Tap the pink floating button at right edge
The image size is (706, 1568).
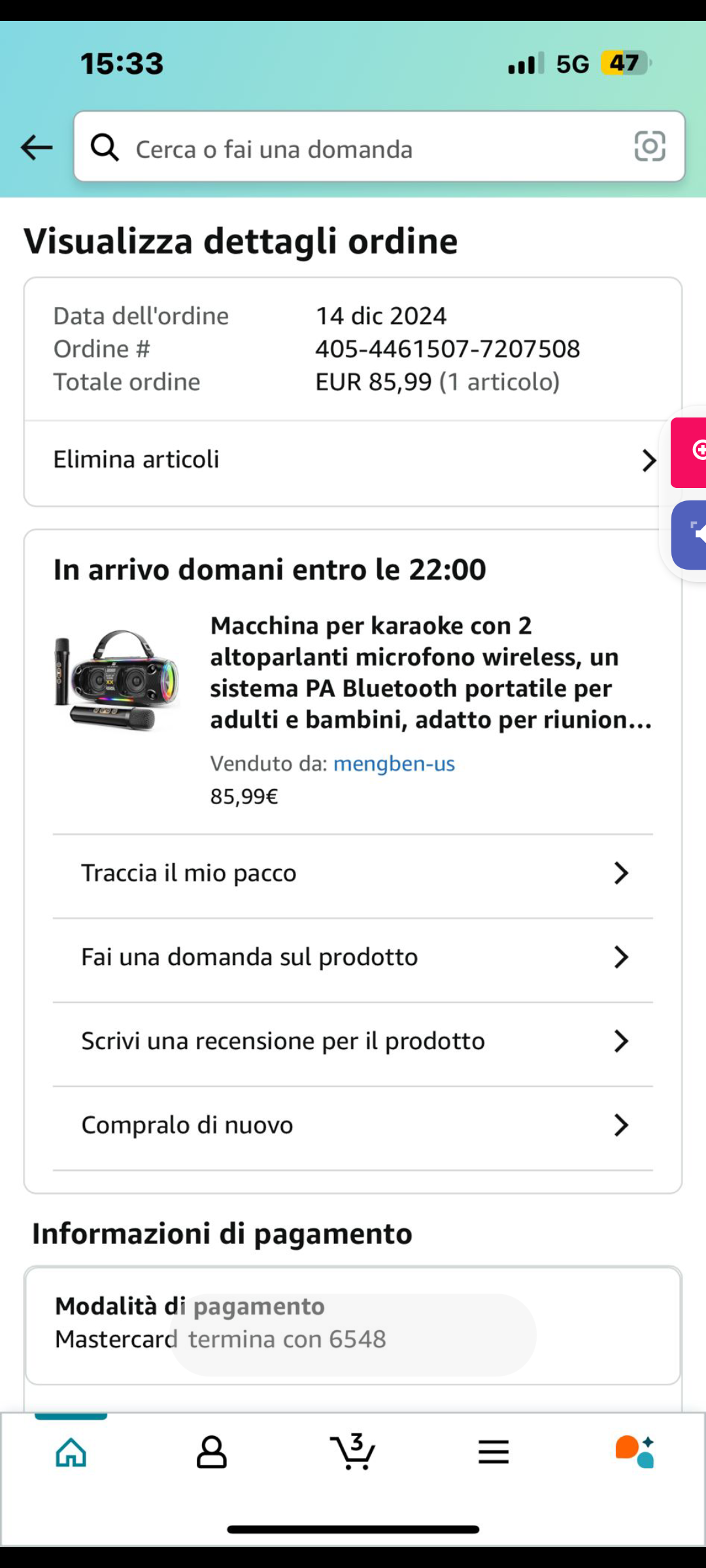pyautogui.click(x=690, y=452)
